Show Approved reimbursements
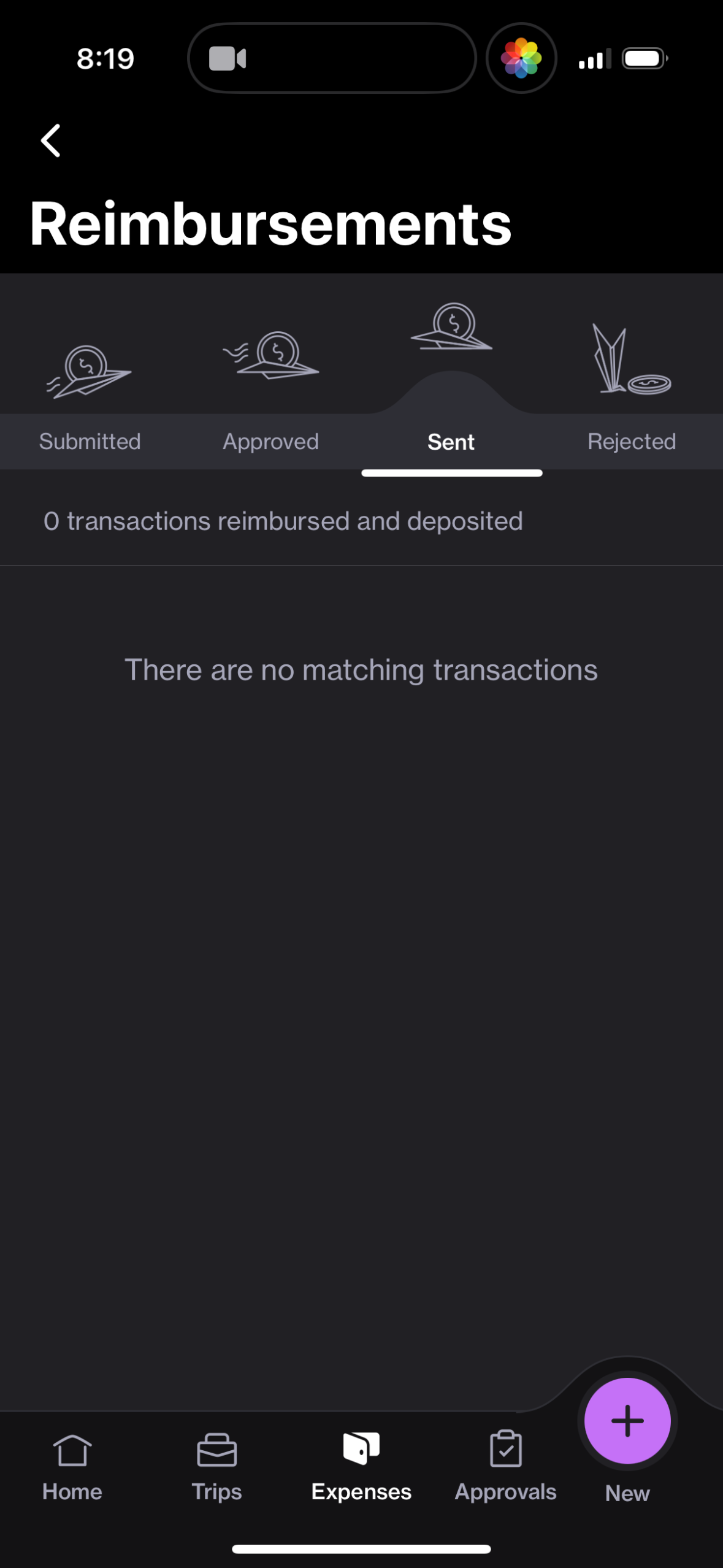This screenshot has height=1568, width=723. 270,441
